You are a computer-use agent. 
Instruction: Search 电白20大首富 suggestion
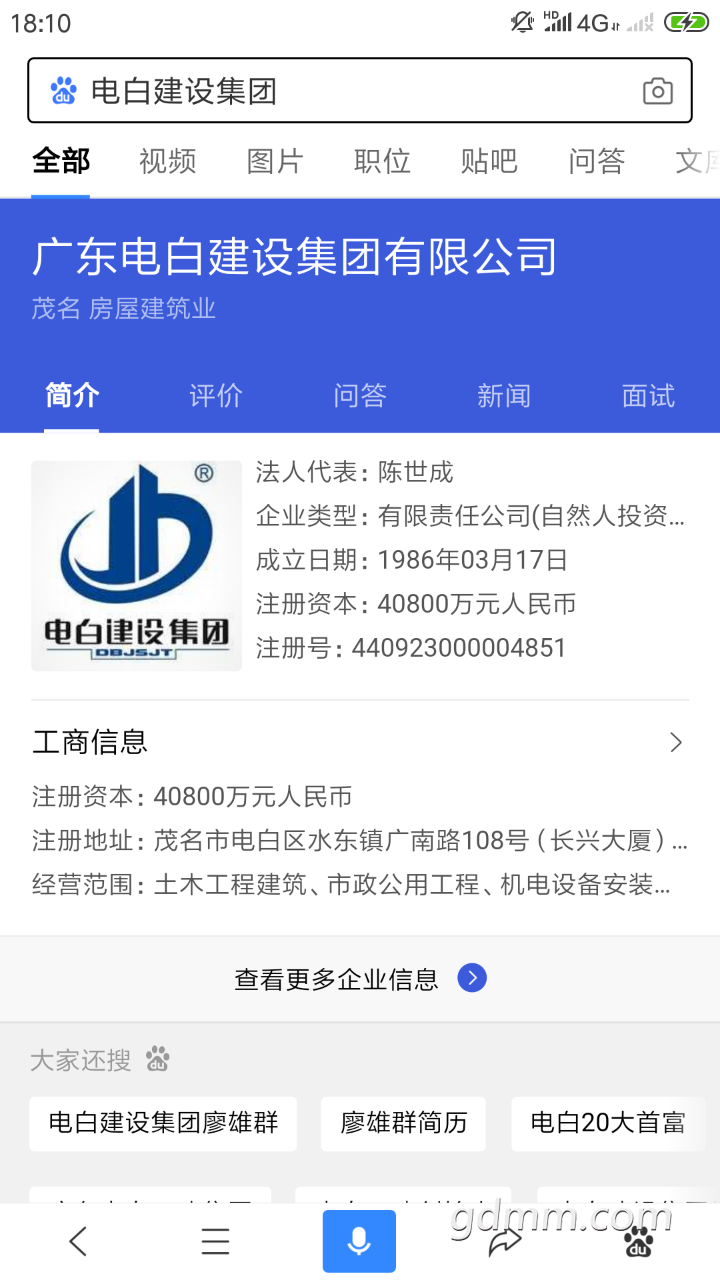point(608,1123)
